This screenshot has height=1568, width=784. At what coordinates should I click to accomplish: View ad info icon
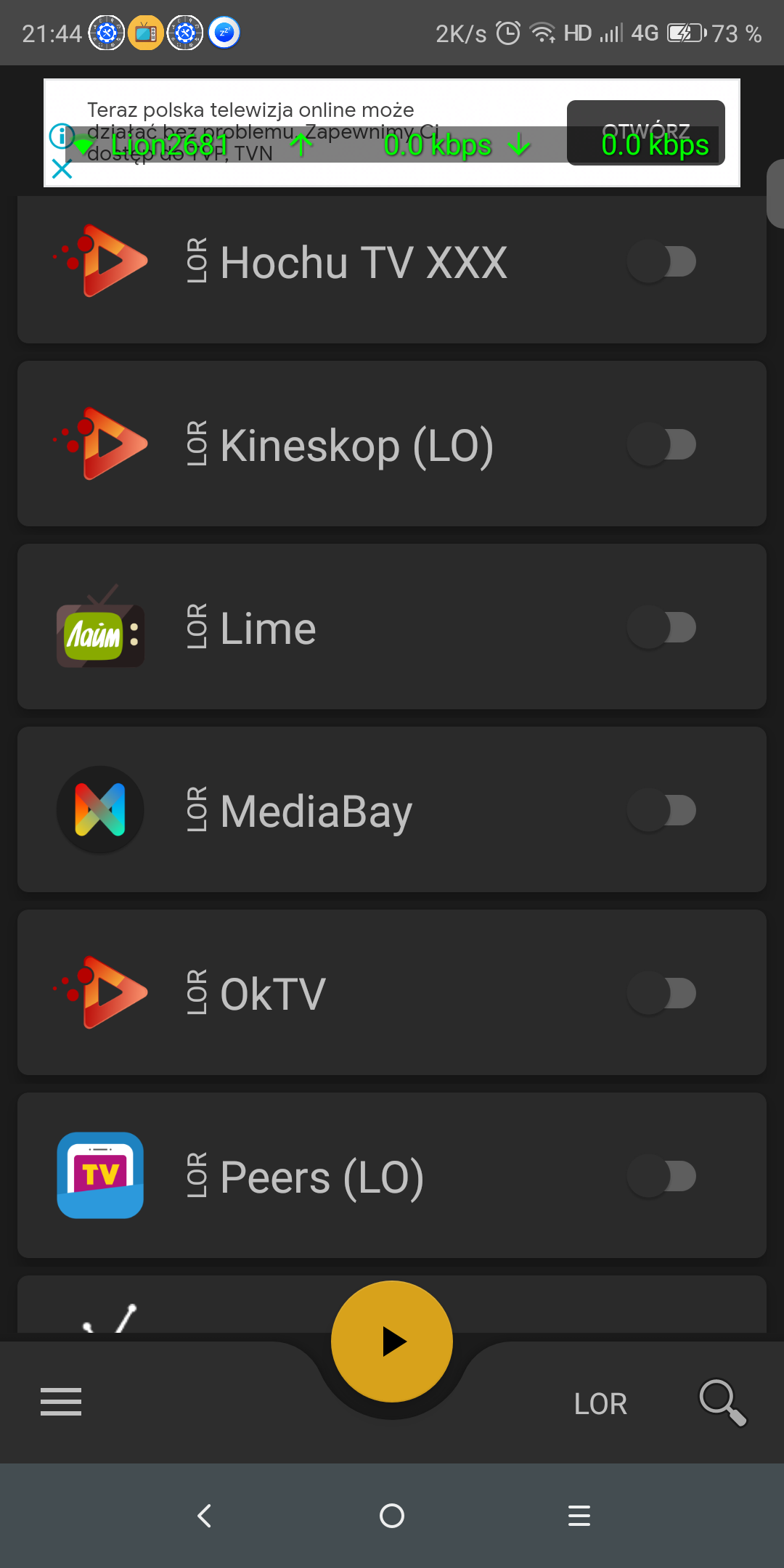(60, 135)
